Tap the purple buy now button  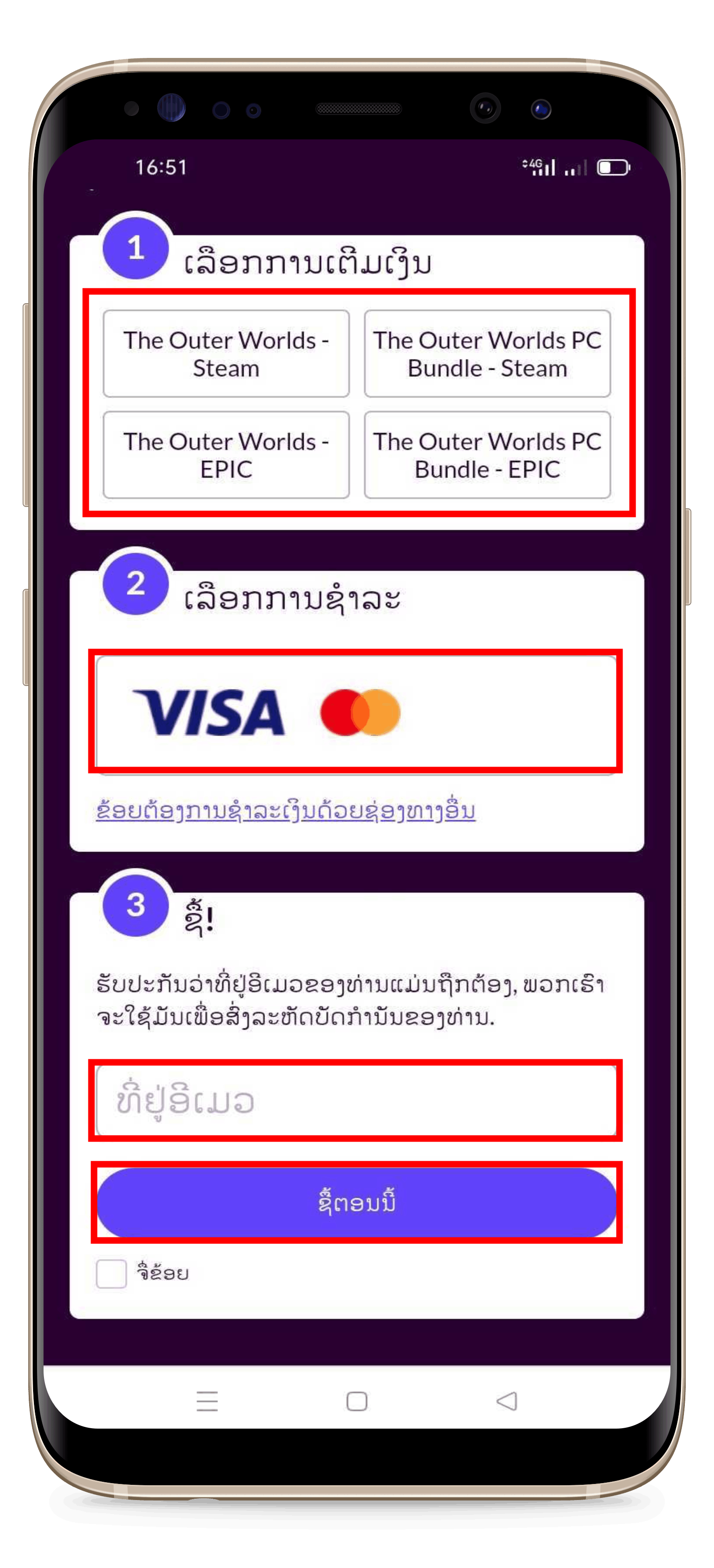tap(356, 1203)
